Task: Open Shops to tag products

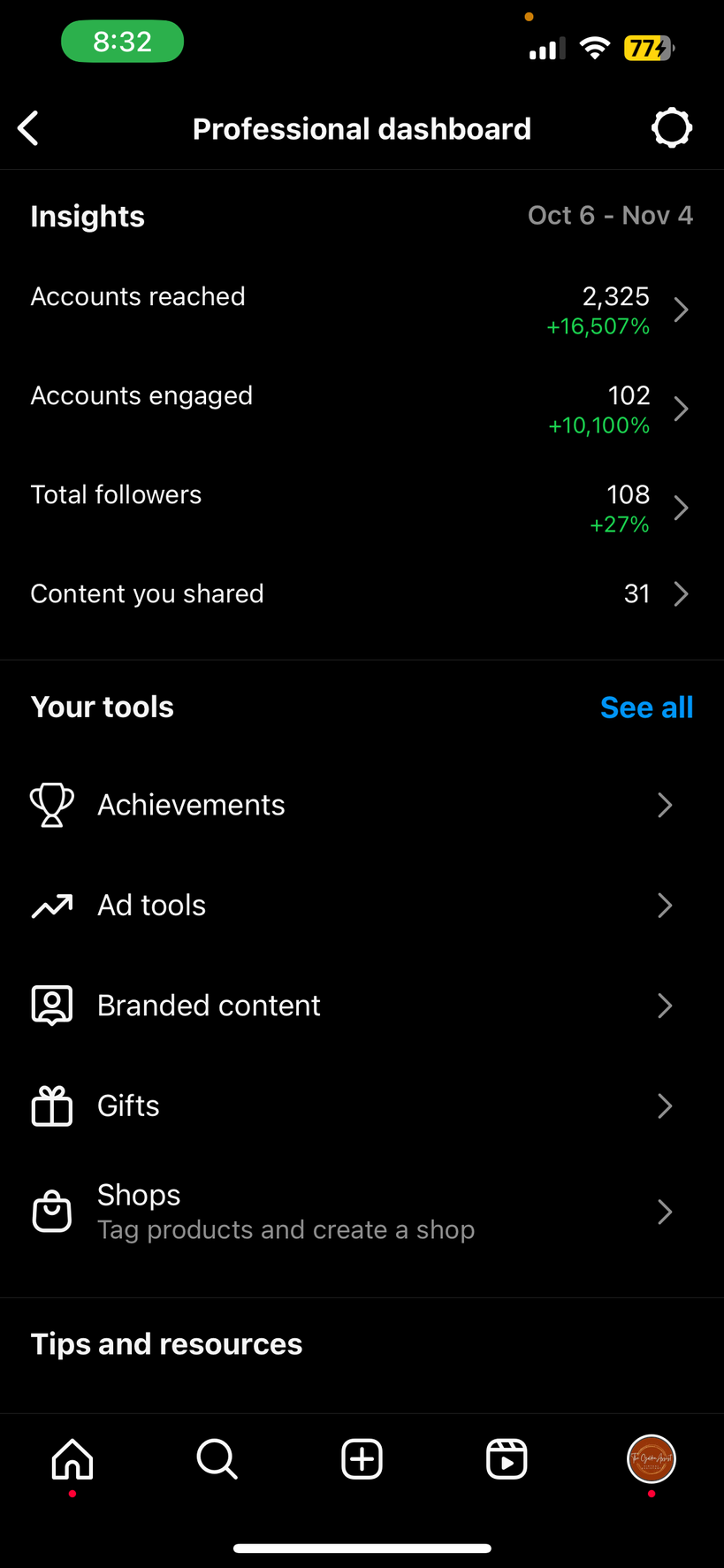Action: pos(362,1212)
